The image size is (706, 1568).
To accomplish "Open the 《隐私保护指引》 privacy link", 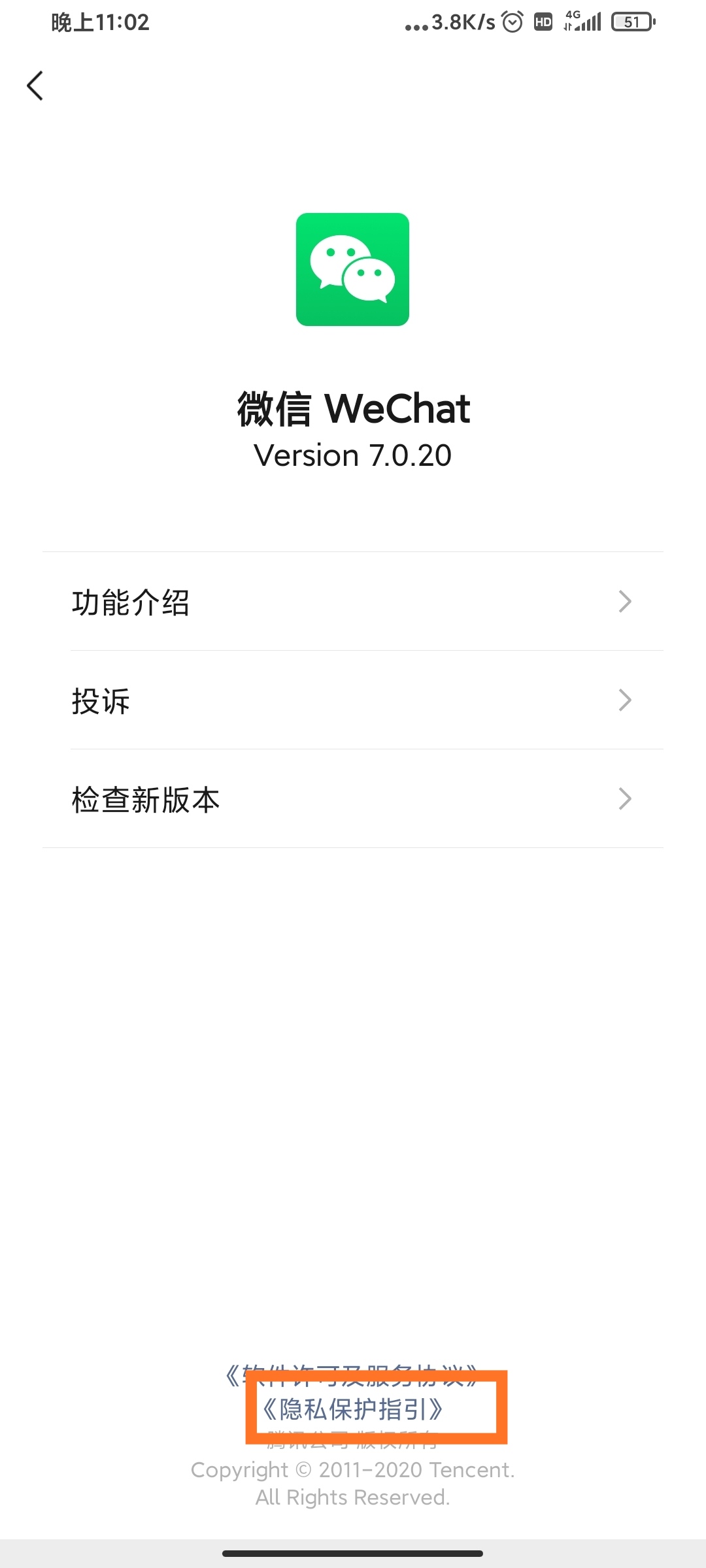I will tap(353, 1409).
